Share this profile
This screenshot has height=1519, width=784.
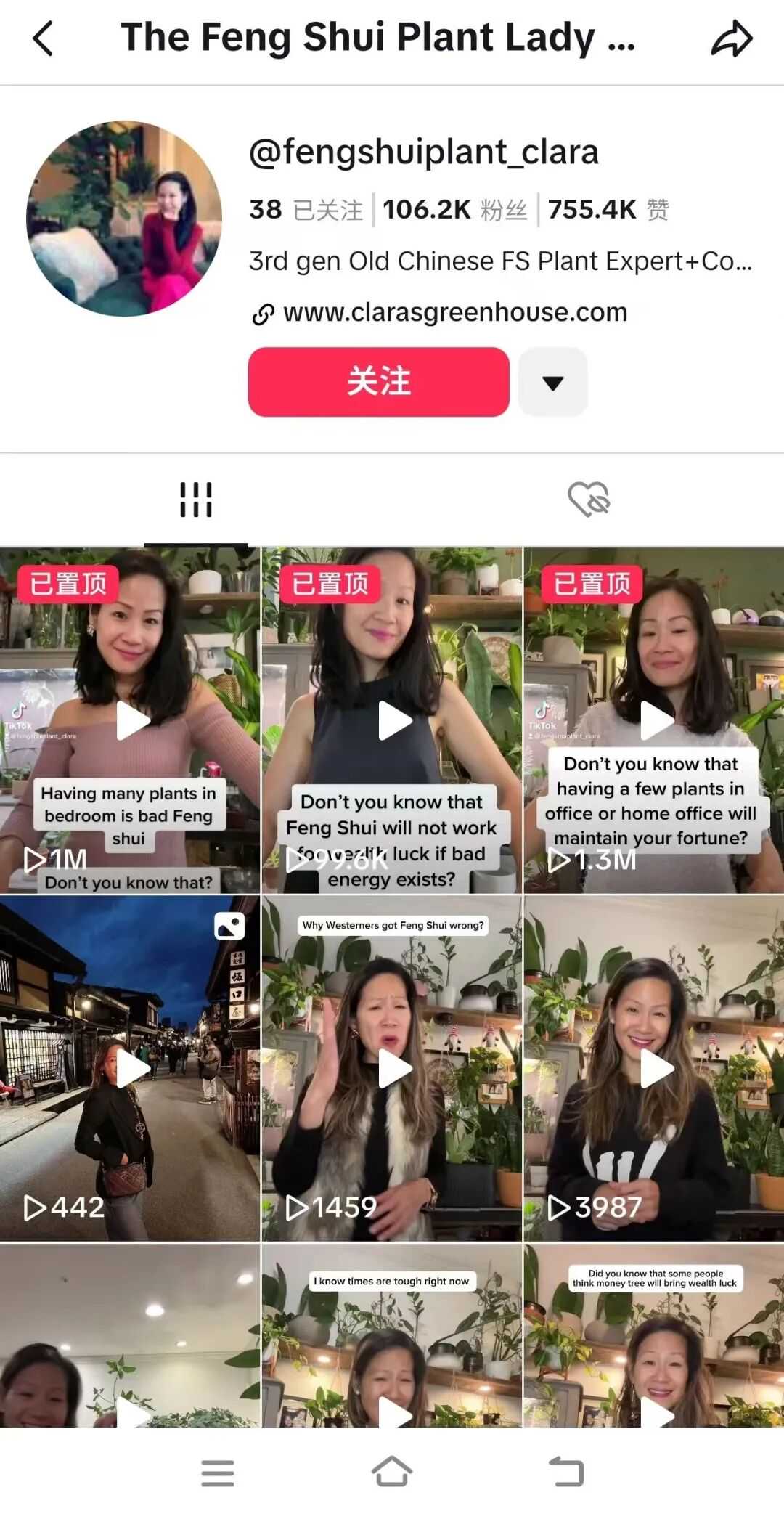[x=731, y=38]
